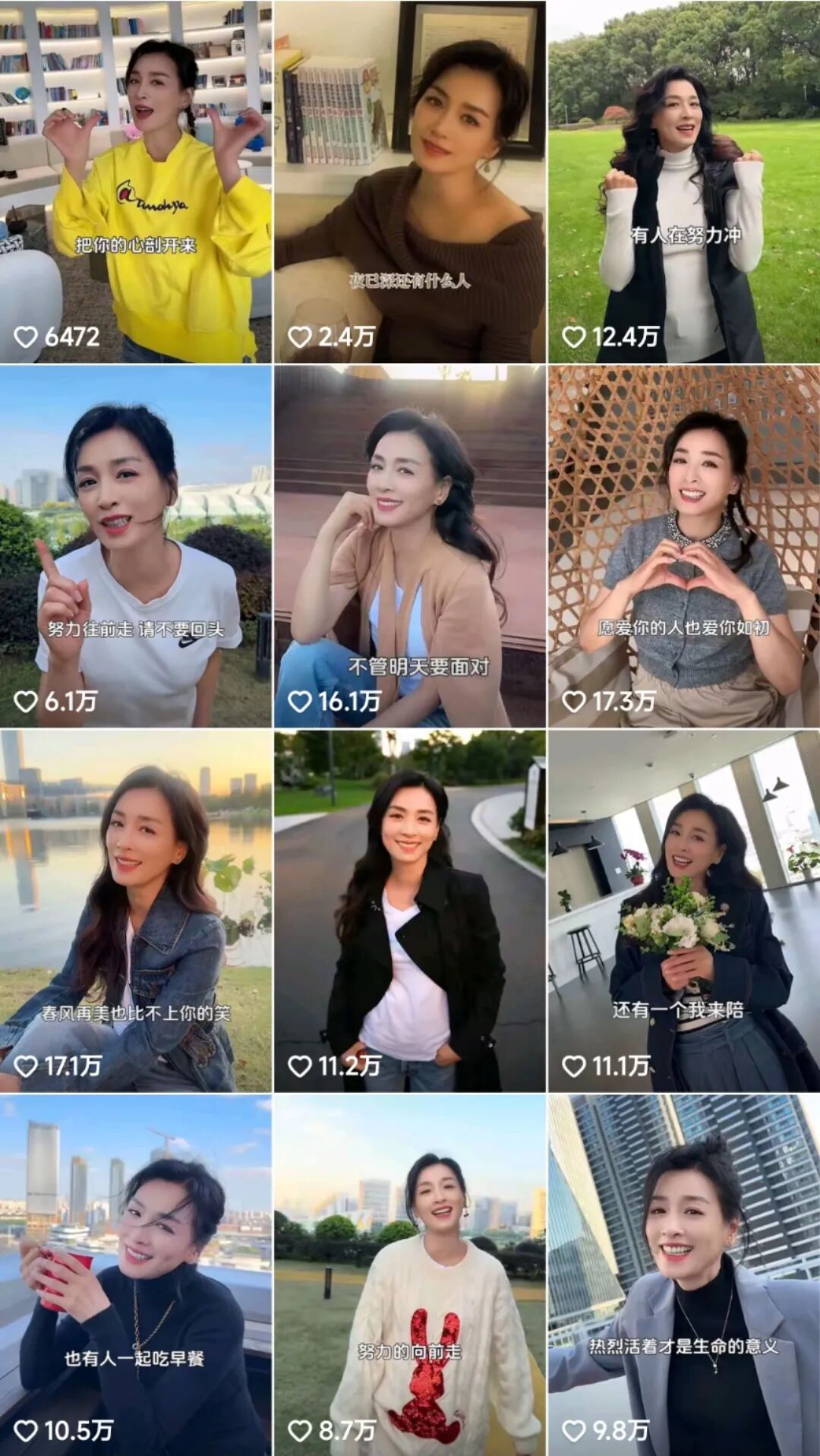Play the red cup morning skyline video

point(137,1253)
